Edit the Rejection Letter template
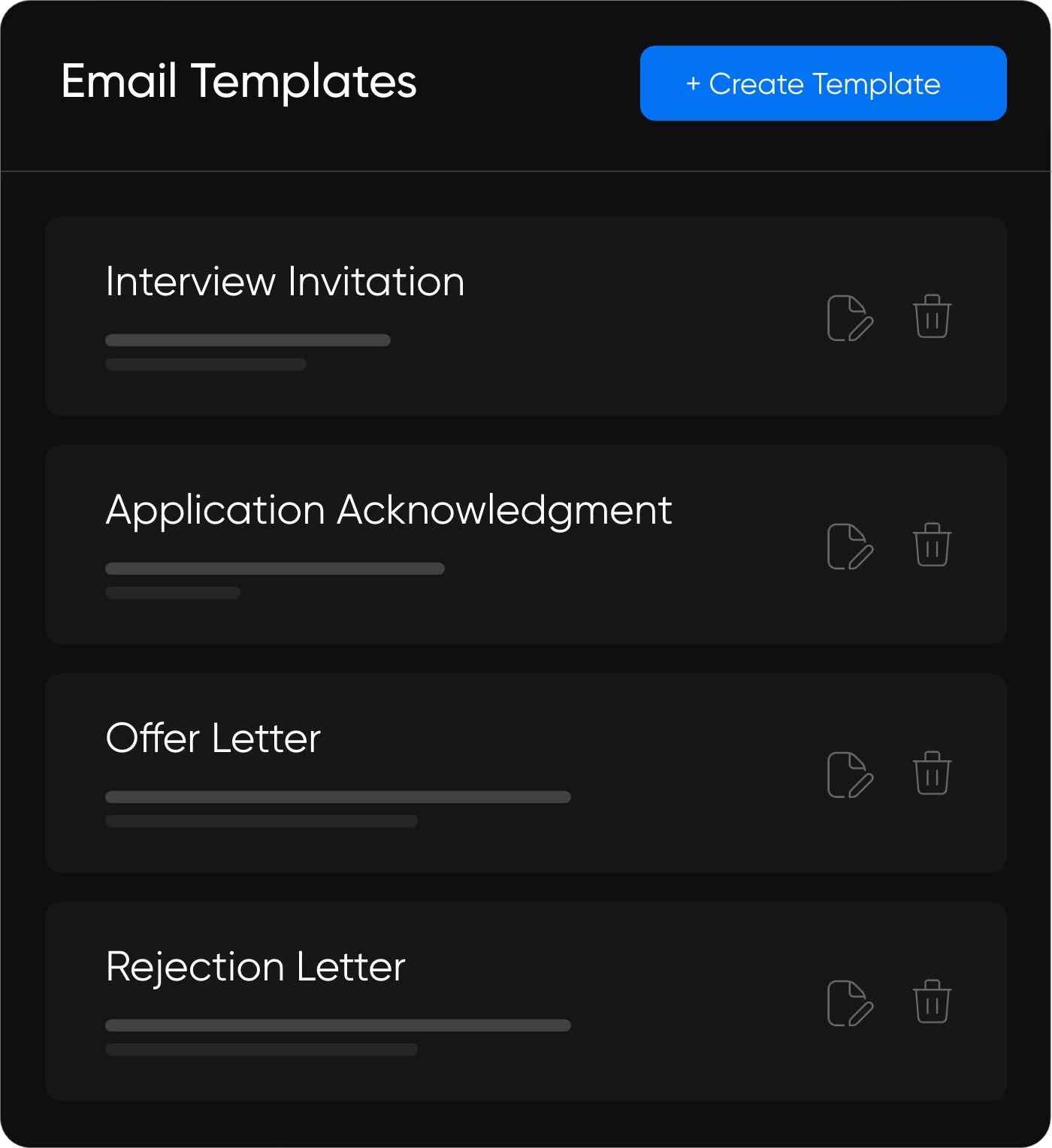 850,1003
